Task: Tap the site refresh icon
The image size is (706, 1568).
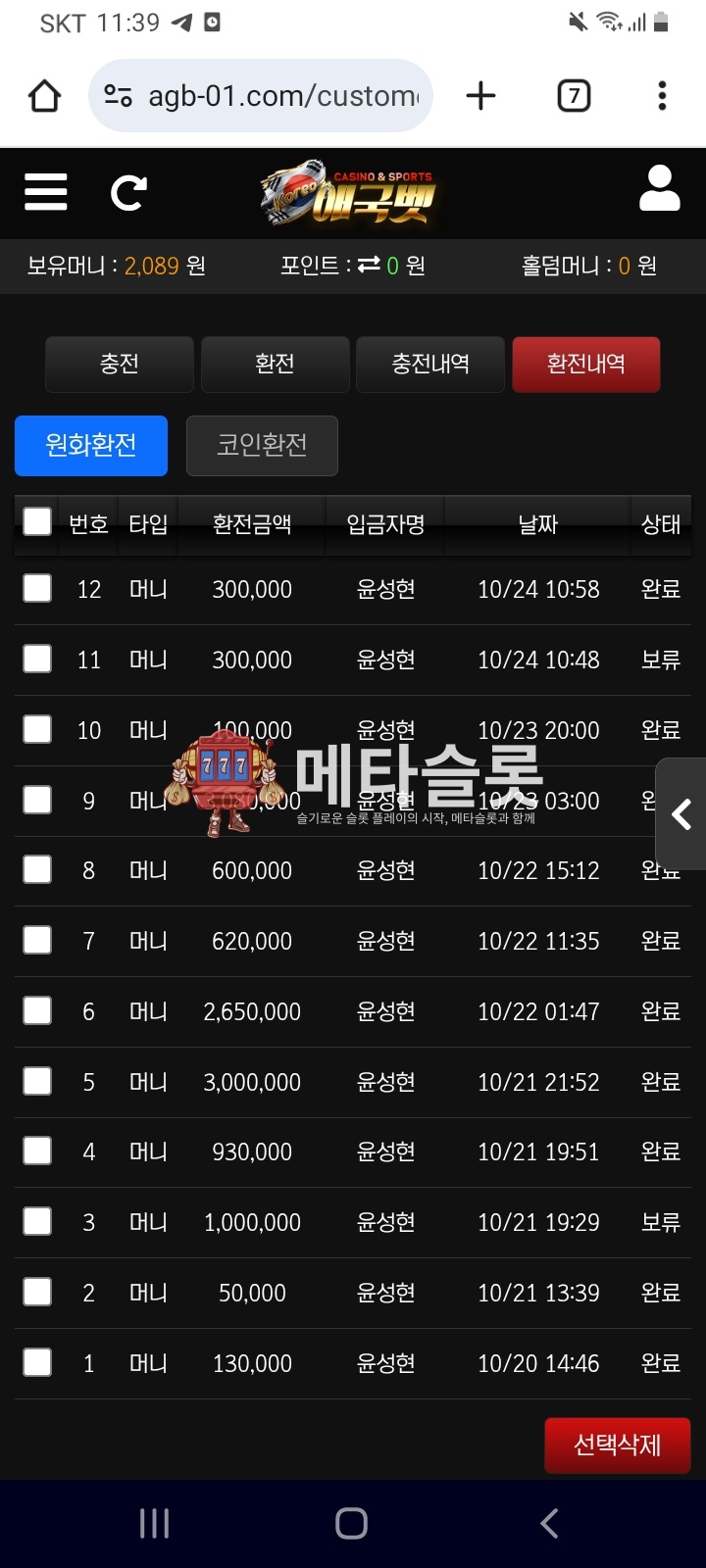Action: [x=128, y=192]
